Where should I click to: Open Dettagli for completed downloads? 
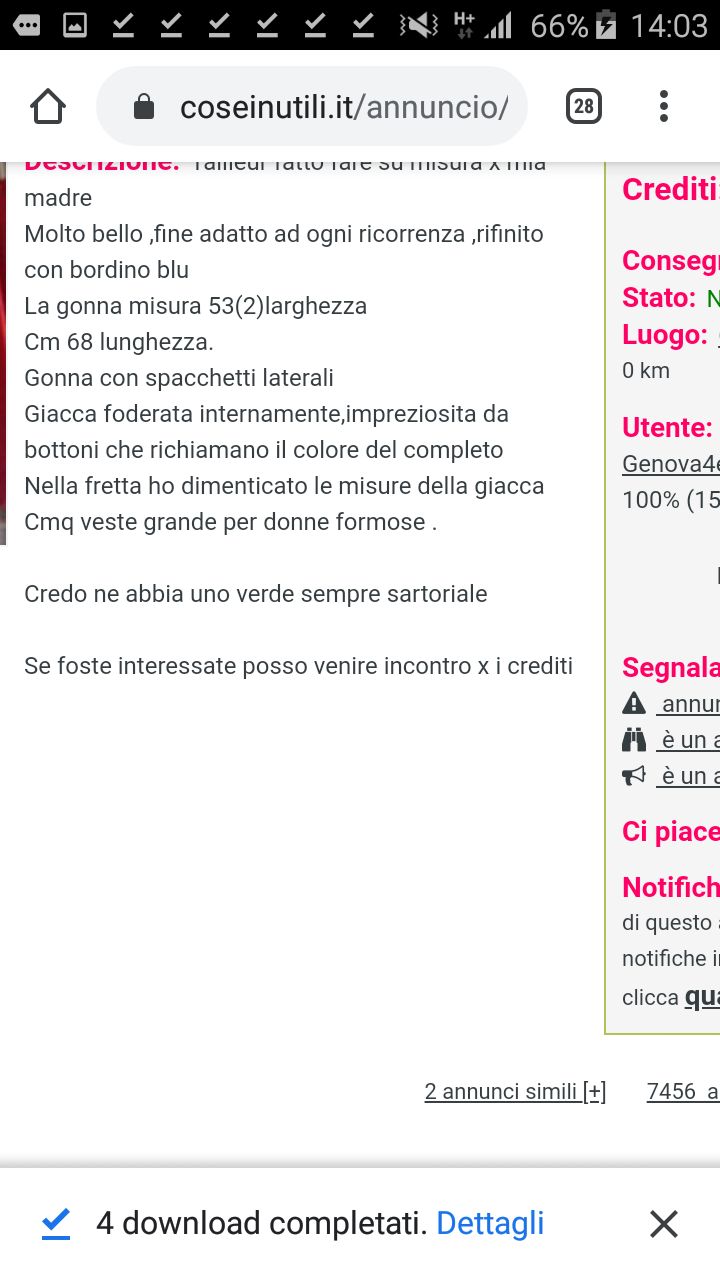coord(490,1223)
